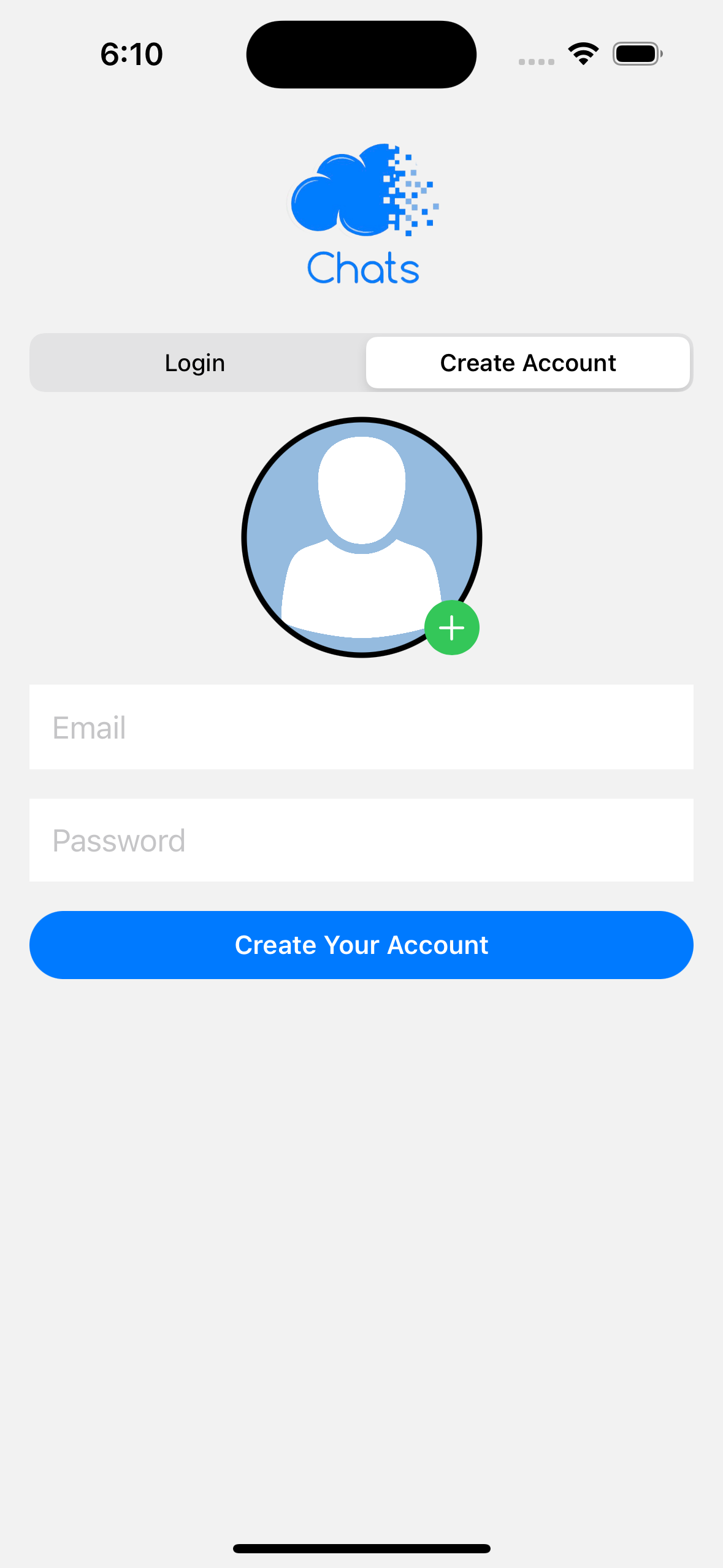Viewport: 723px width, 1568px height.
Task: Tap Create Your Account
Action: [x=361, y=945]
